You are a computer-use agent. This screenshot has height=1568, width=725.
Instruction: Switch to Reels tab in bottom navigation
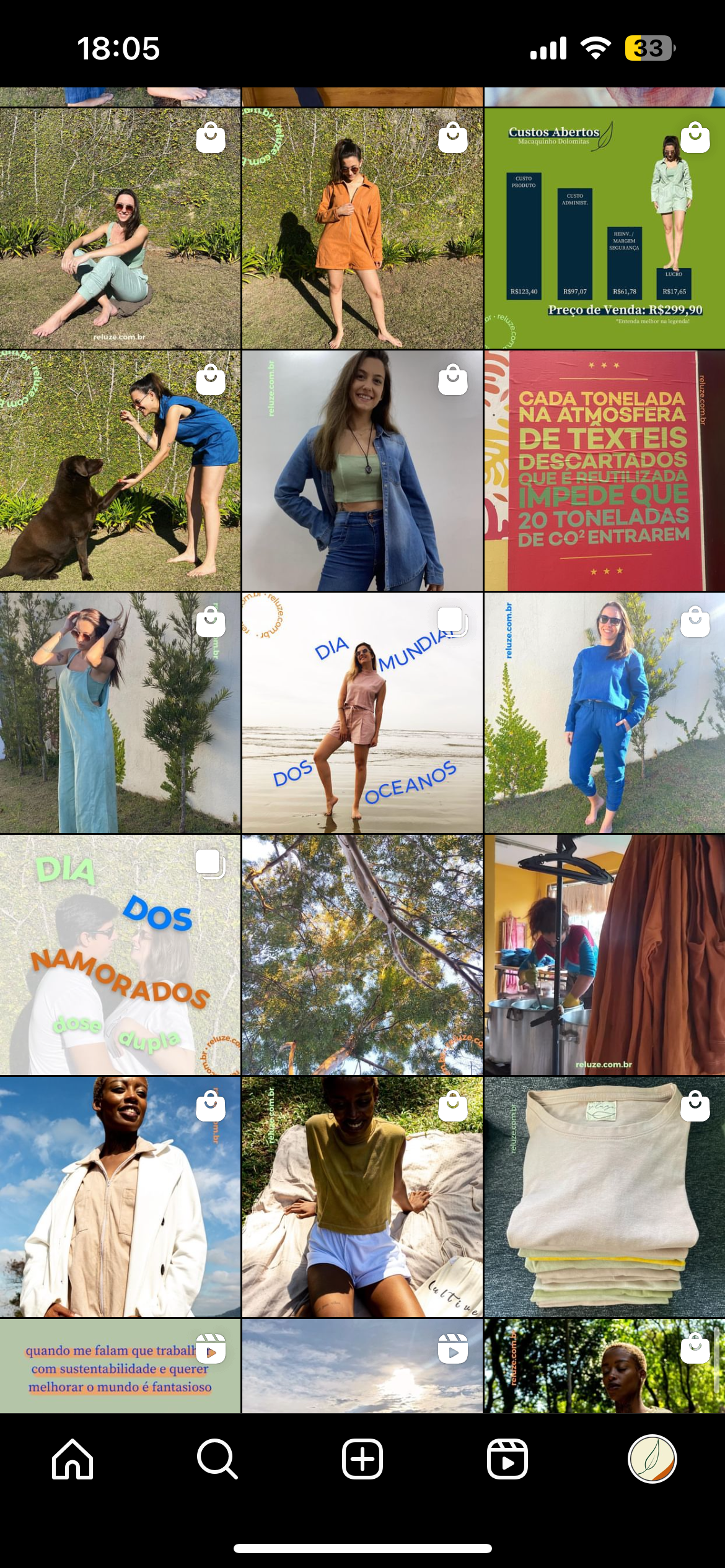(507, 1458)
